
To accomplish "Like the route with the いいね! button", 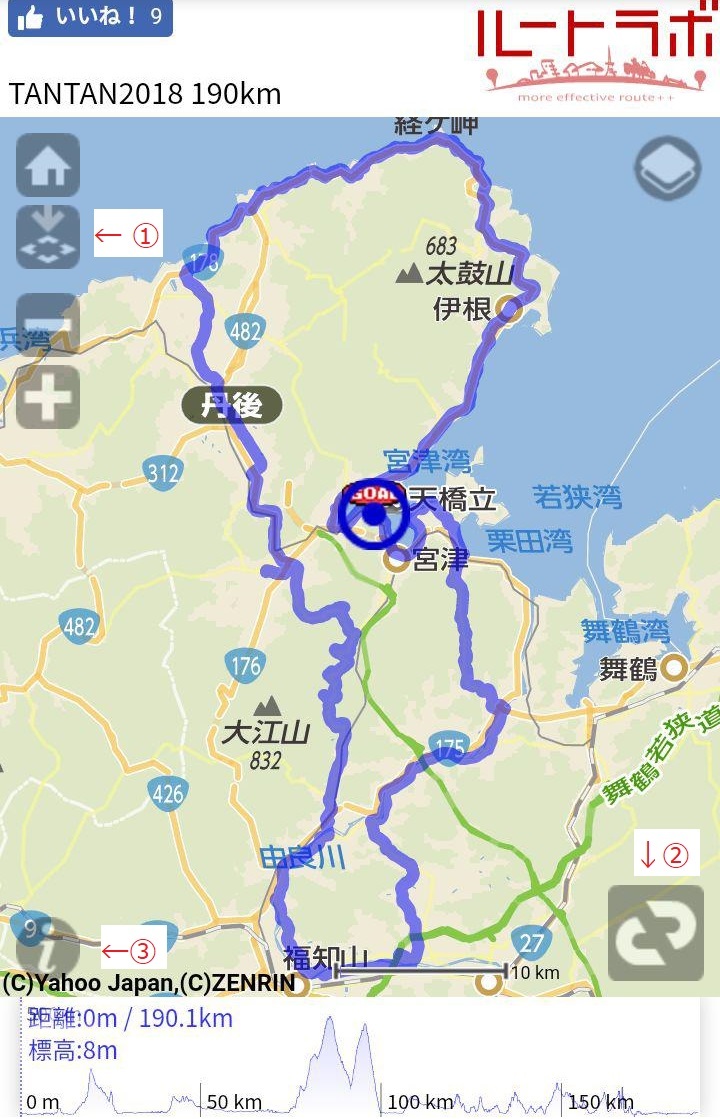I will click(x=89, y=18).
